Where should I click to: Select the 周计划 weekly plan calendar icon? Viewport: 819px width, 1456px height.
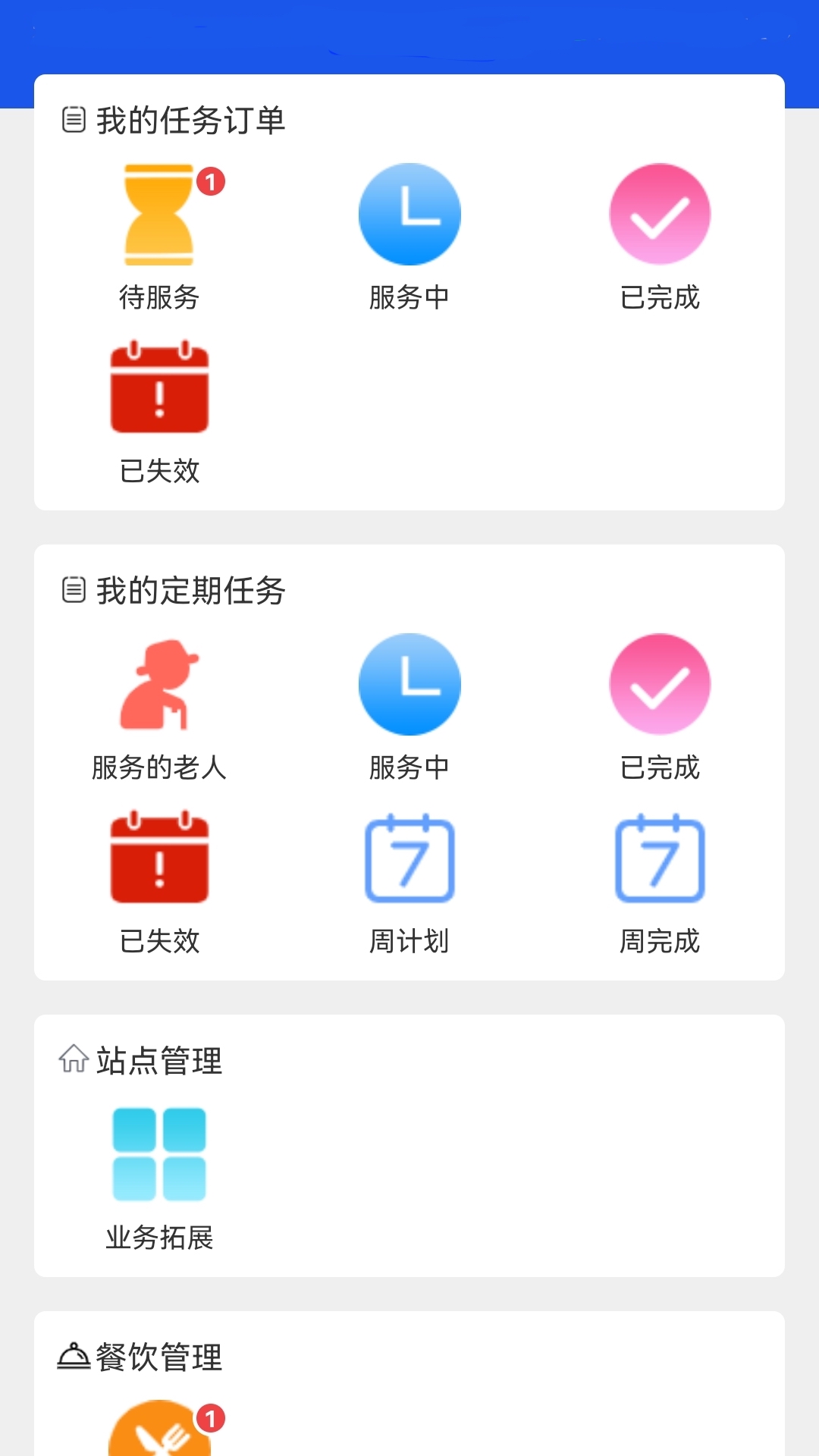pos(409,859)
